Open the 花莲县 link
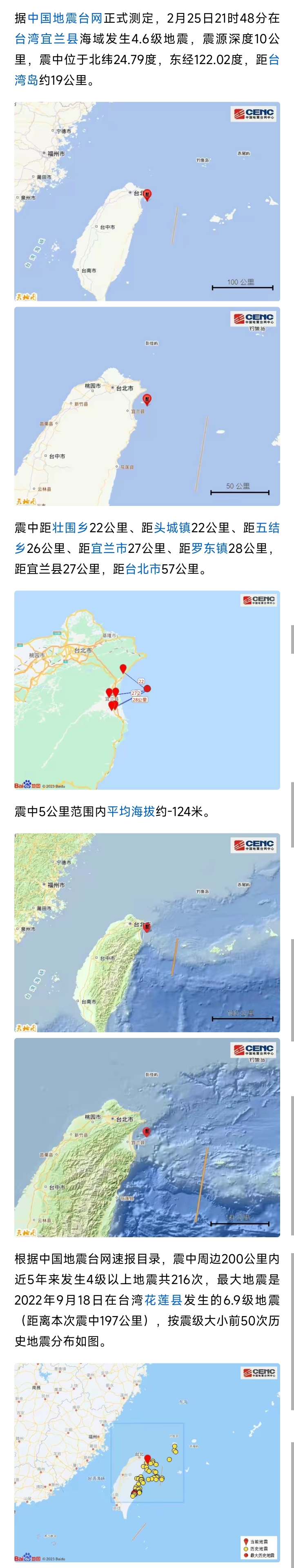This screenshot has width=294, height=1568. (x=163, y=1300)
